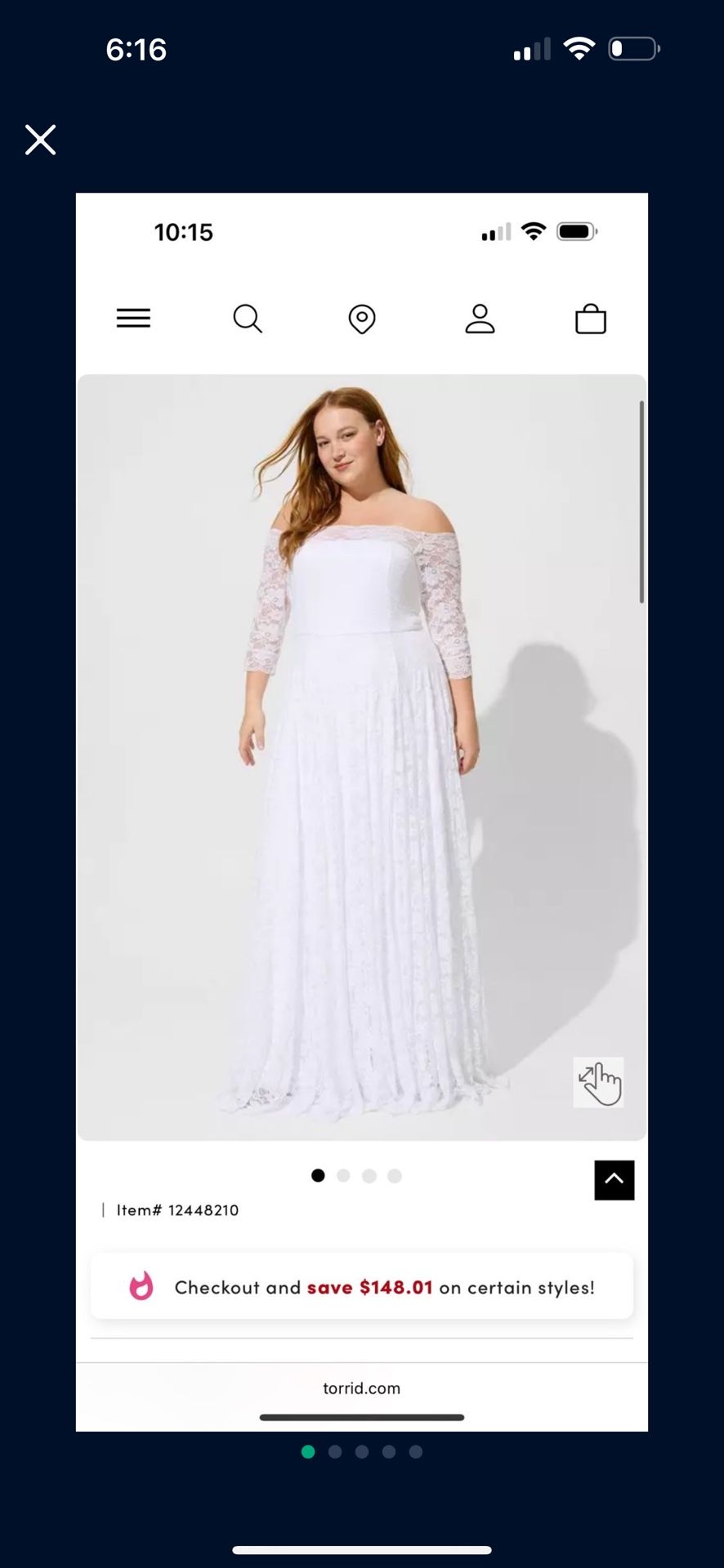Select the last dot in photo indicator
The width and height of the screenshot is (724, 1568).
click(x=415, y=1451)
